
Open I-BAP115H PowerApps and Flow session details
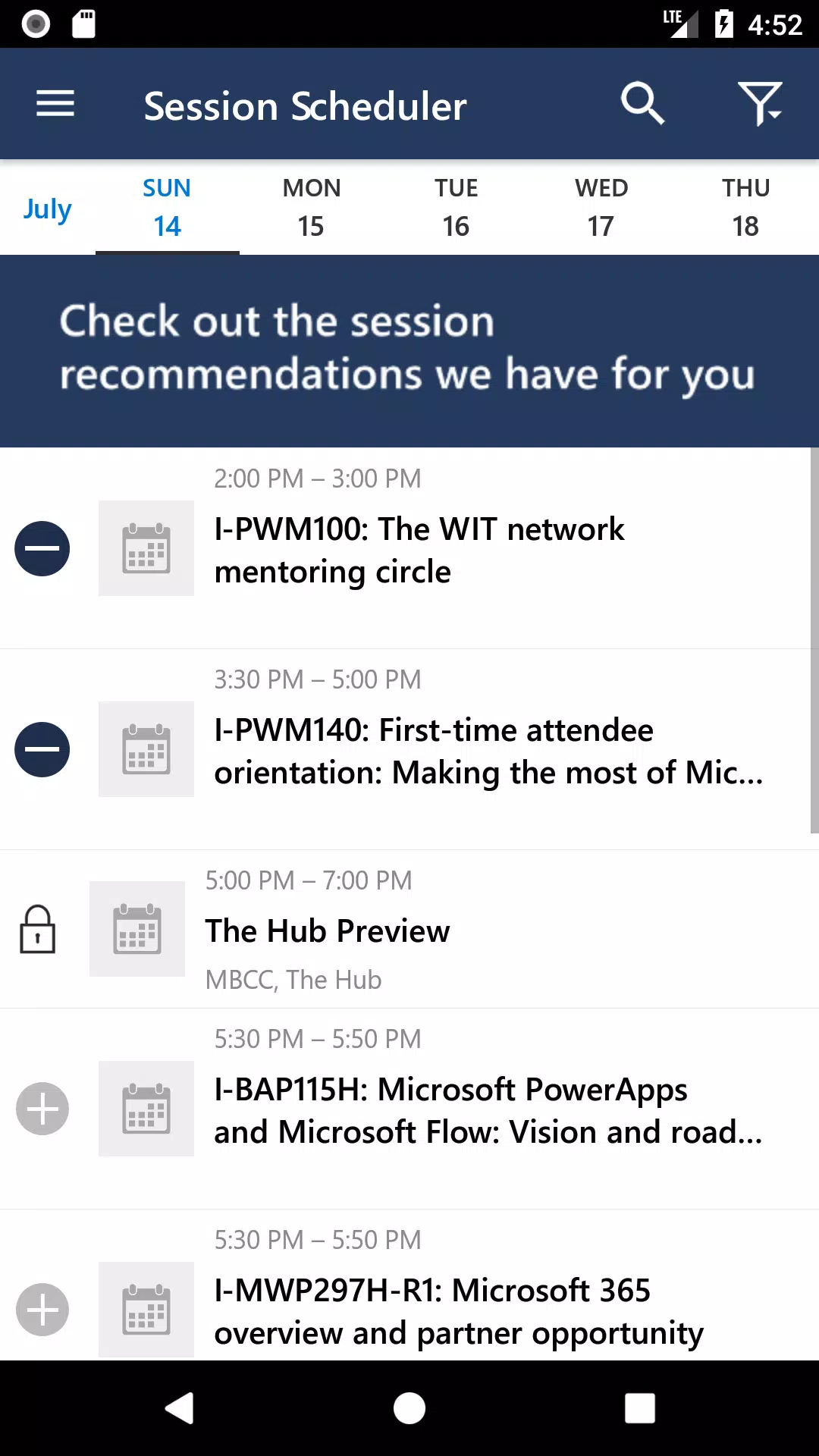click(x=488, y=1110)
